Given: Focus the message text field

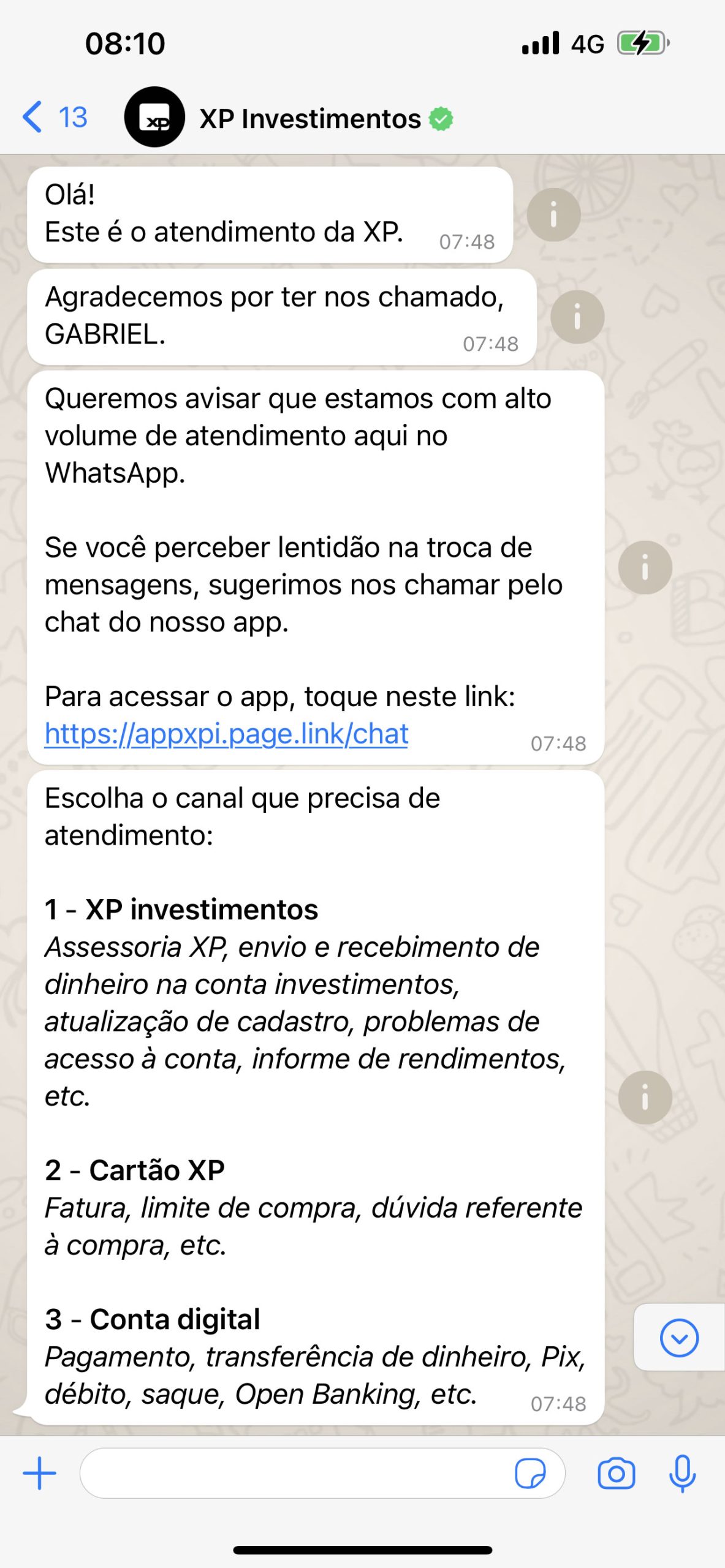Looking at the screenshot, I should click(294, 1474).
